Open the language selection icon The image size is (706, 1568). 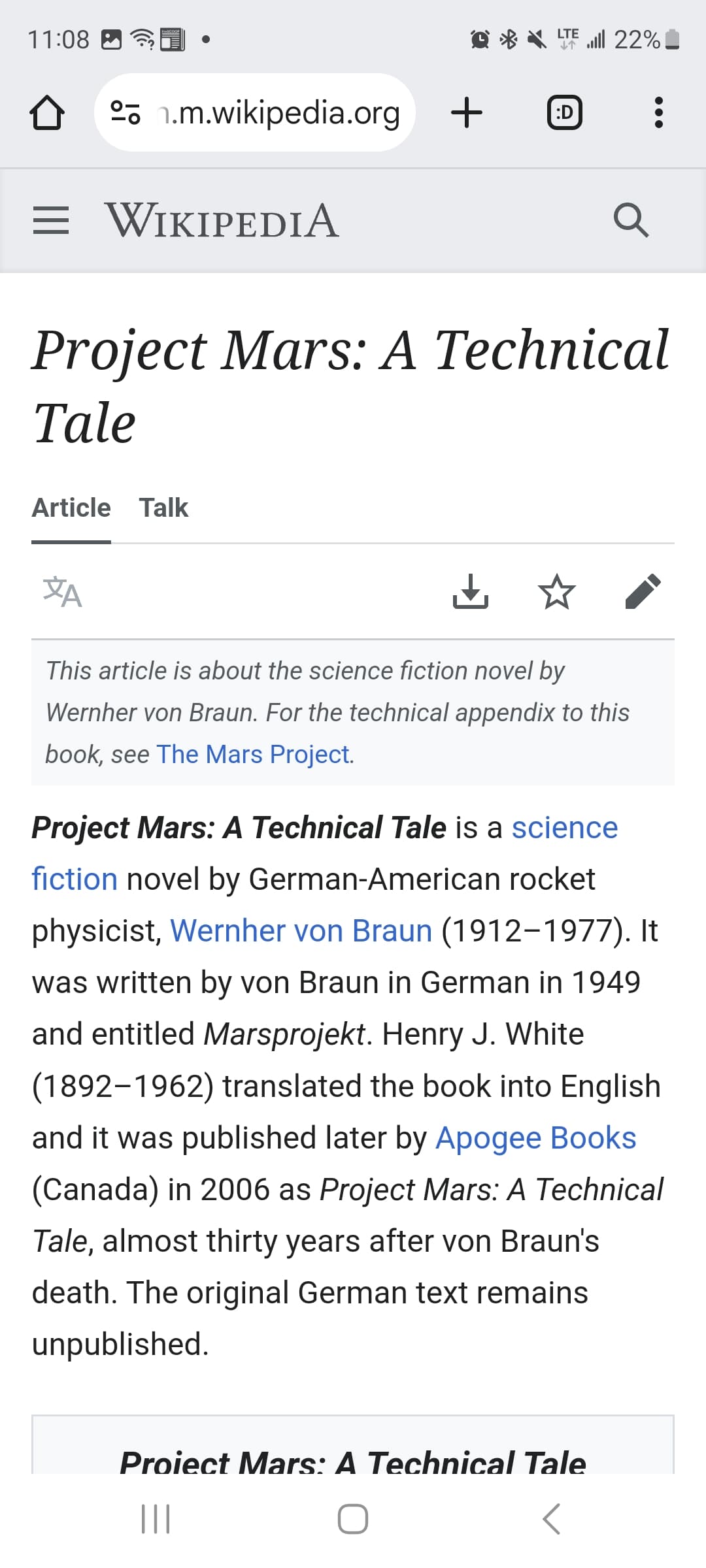point(63,592)
